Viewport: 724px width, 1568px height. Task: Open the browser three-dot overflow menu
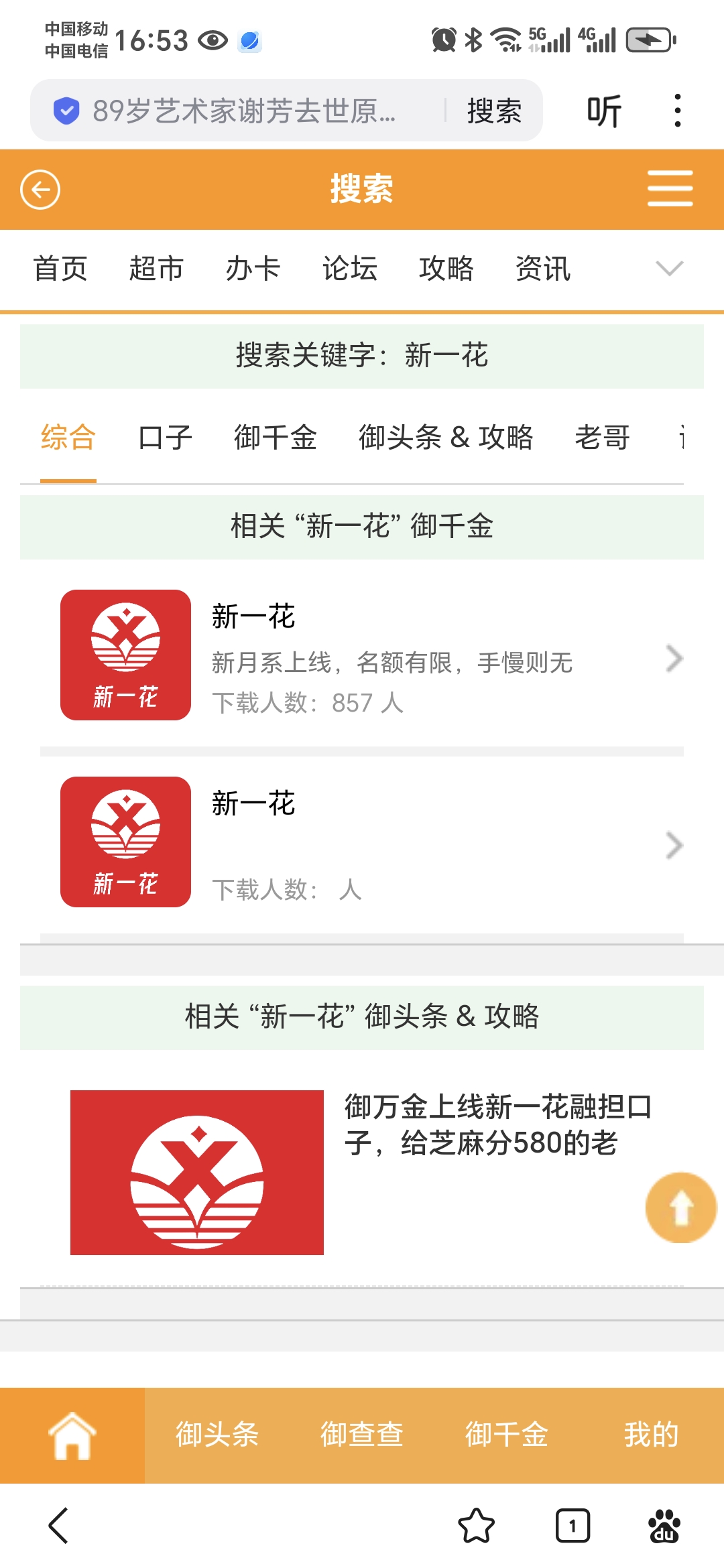click(678, 111)
